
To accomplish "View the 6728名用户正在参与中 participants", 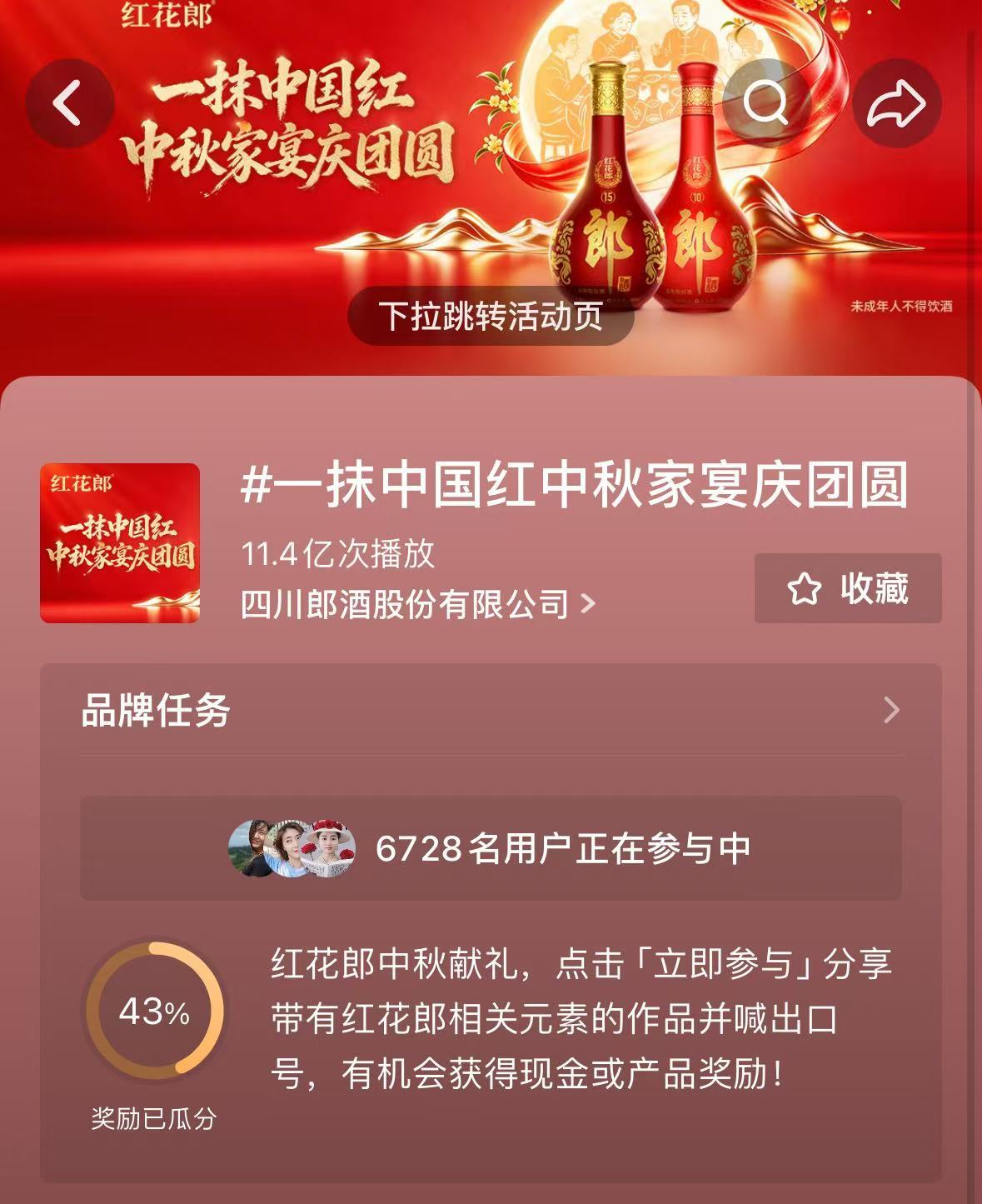I will pos(491,848).
